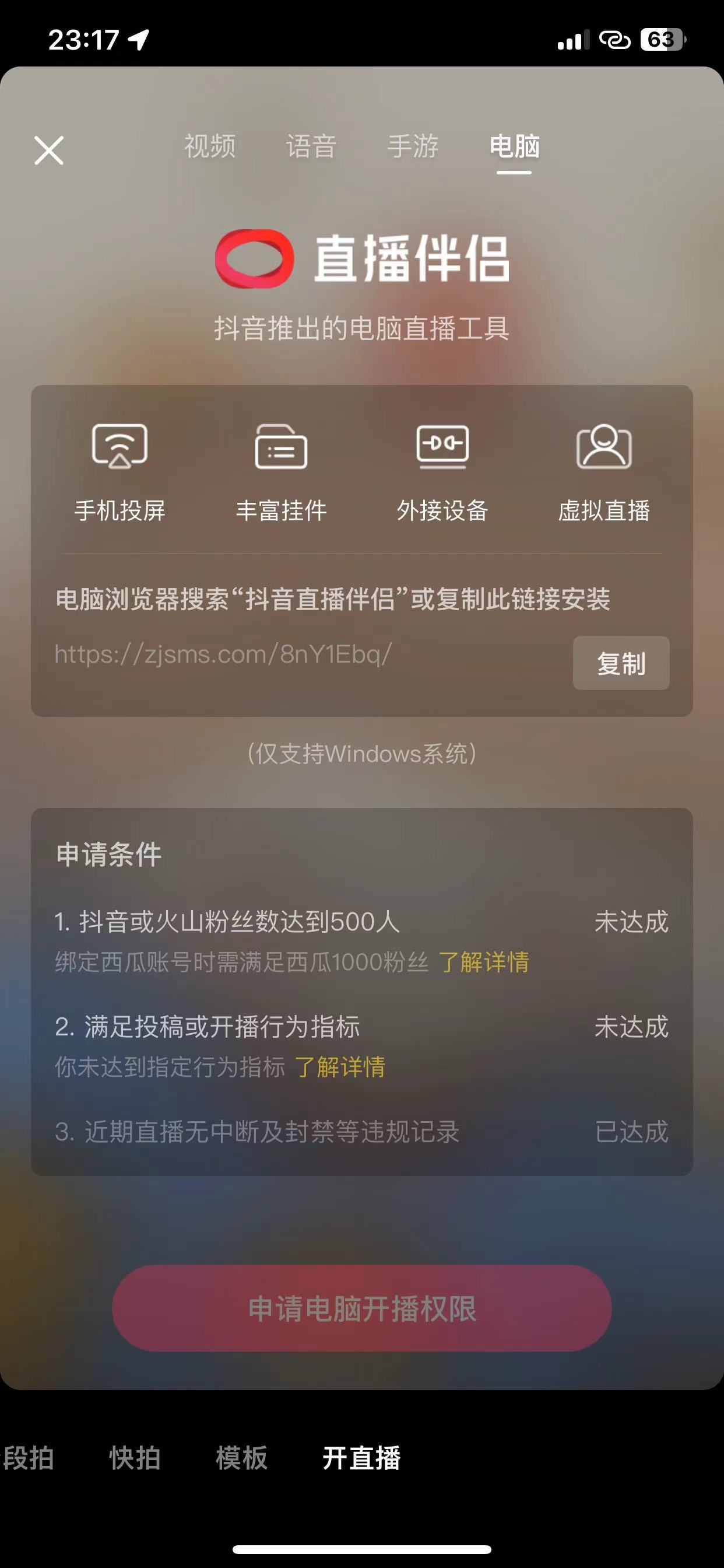Open 了解详情 for the behavior indicator requirement
724x1568 pixels.
click(x=340, y=1067)
